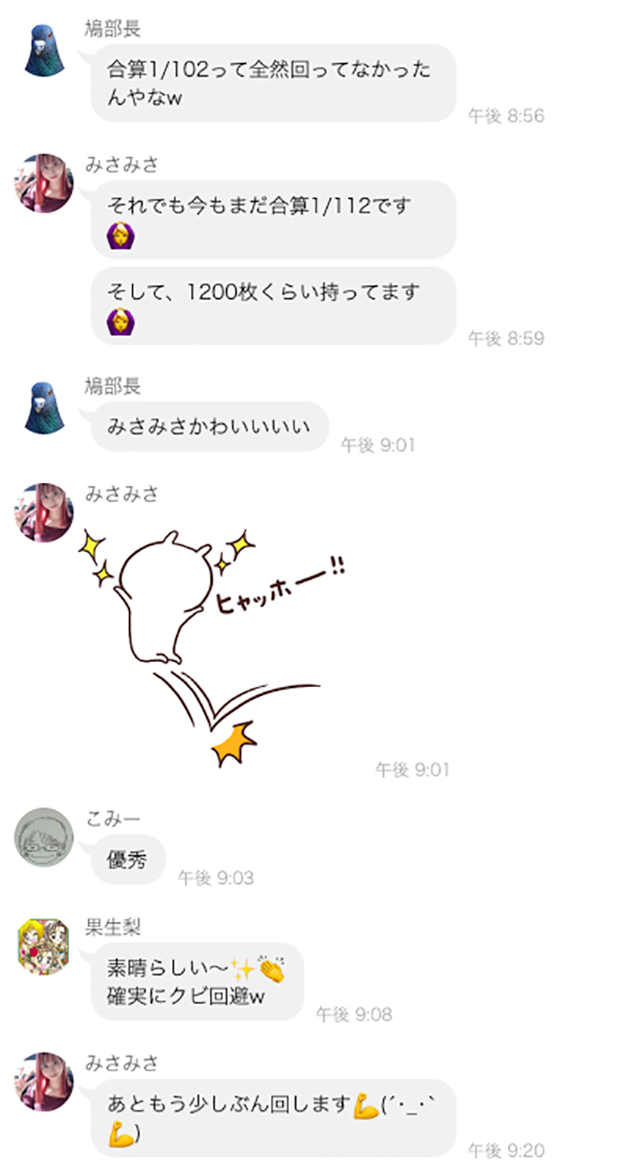Open 鳩部長's avatar beside the みさみさかわいいいいい message
The image size is (640, 1173).
coord(45,407)
